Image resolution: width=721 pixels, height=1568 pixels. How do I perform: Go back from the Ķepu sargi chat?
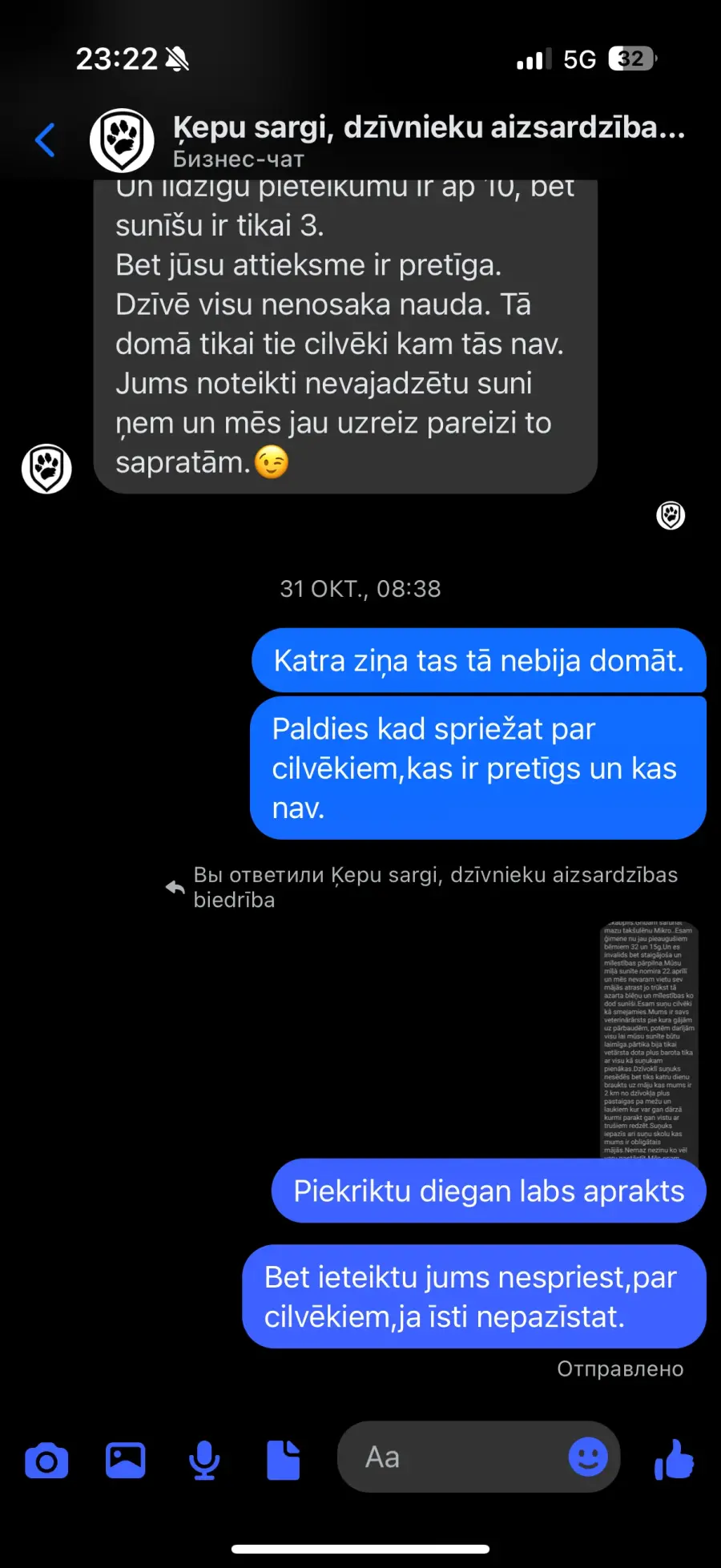click(46, 140)
